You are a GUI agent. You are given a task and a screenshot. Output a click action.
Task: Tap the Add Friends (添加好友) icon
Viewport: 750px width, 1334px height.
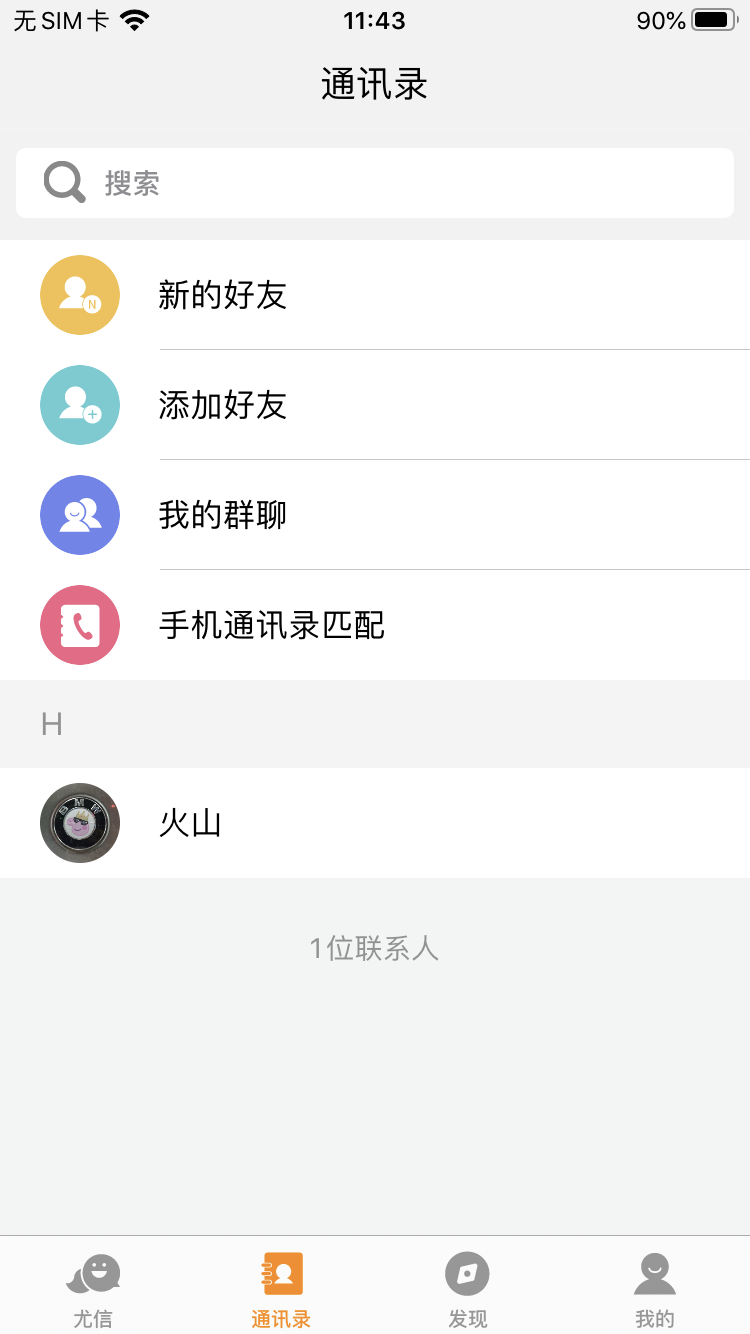(x=79, y=405)
